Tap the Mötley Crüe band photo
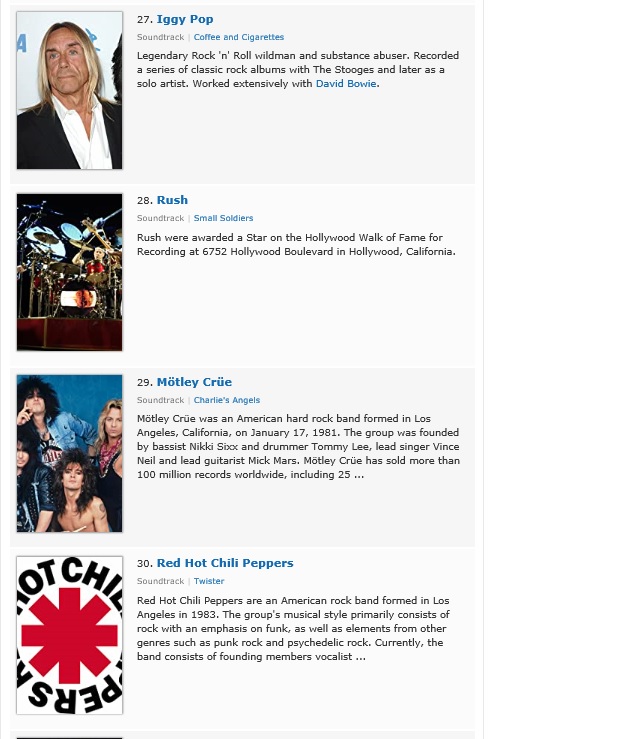Screen dimensions: 621x739 pos(69,453)
